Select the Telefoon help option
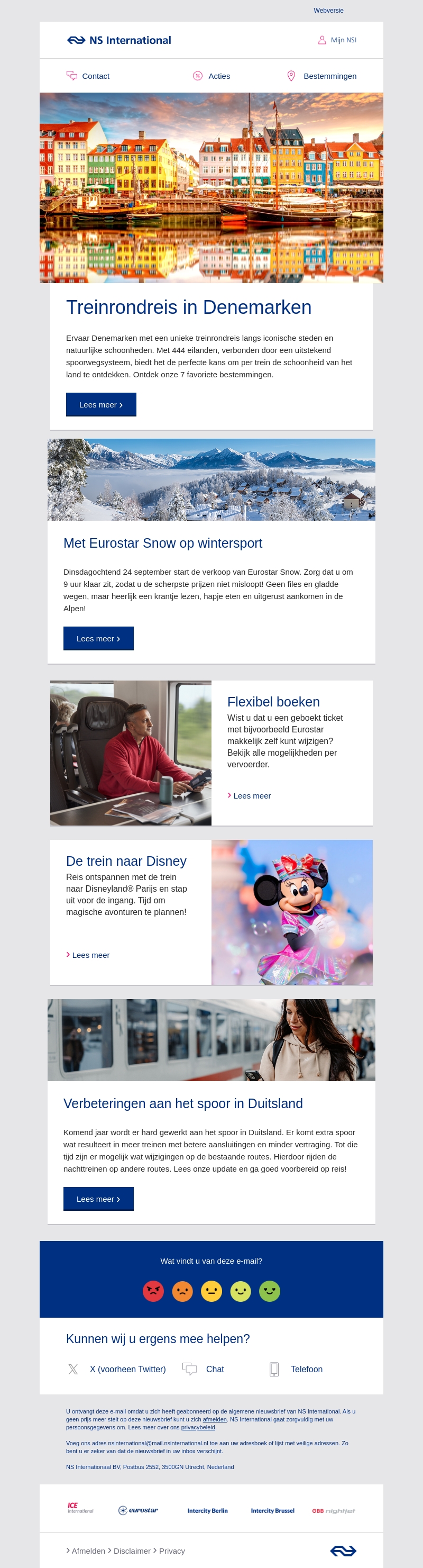Screen dimensions: 423x1568 pyautogui.click(x=306, y=1370)
